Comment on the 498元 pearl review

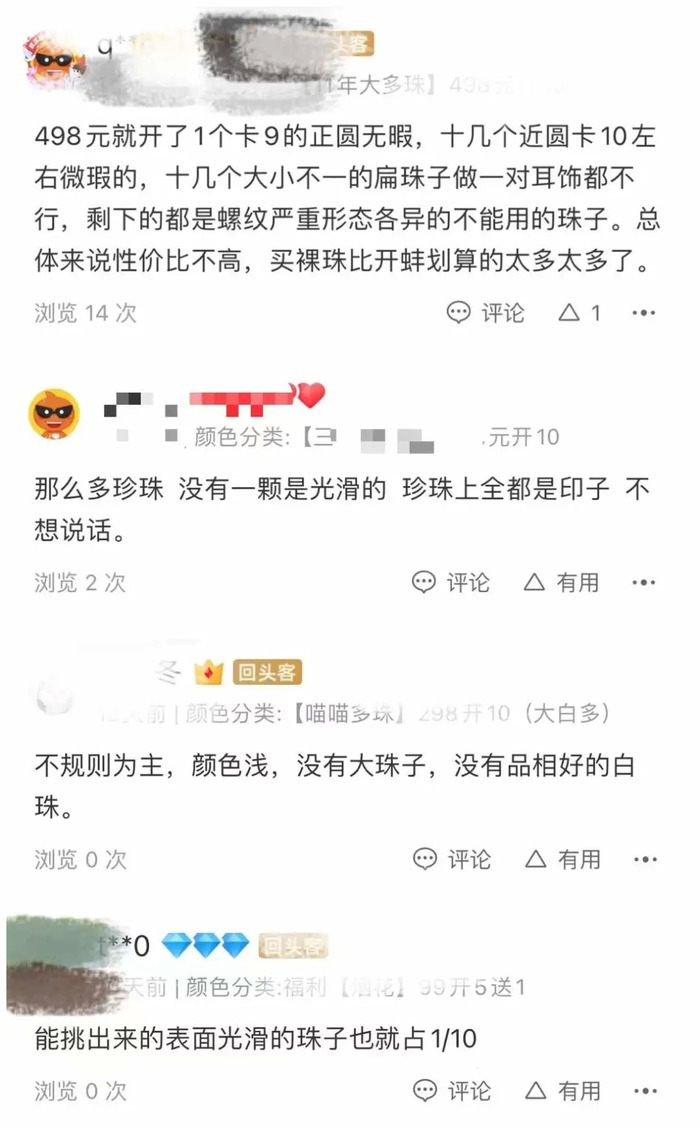(x=485, y=313)
